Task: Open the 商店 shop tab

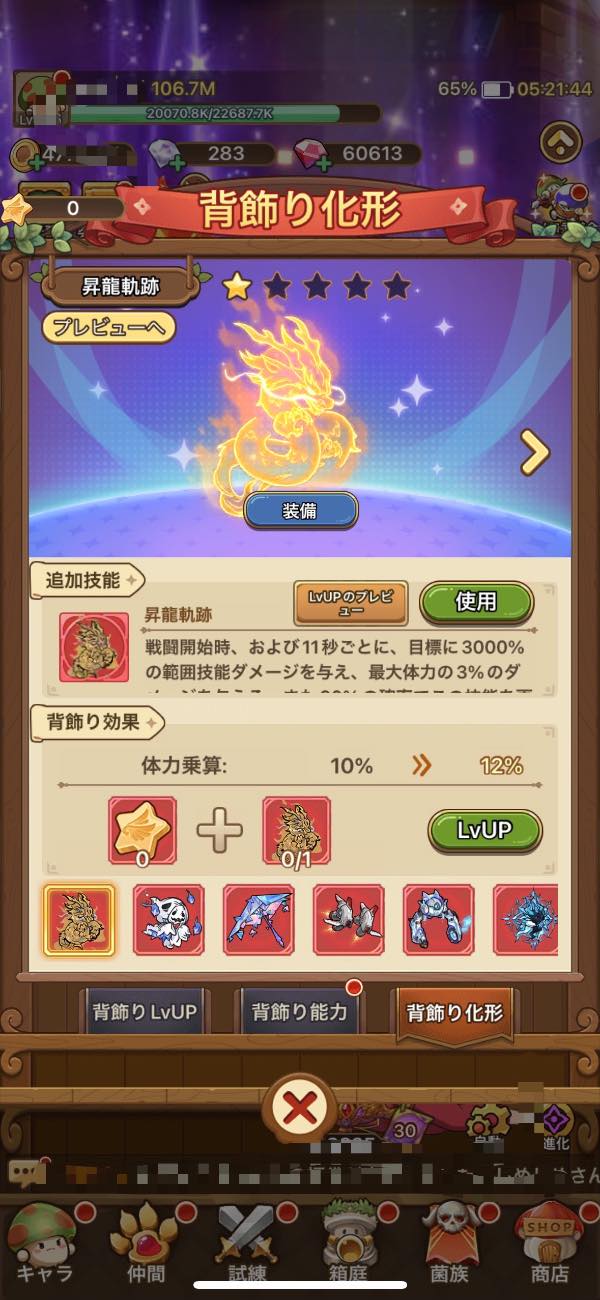Action: (549, 1240)
